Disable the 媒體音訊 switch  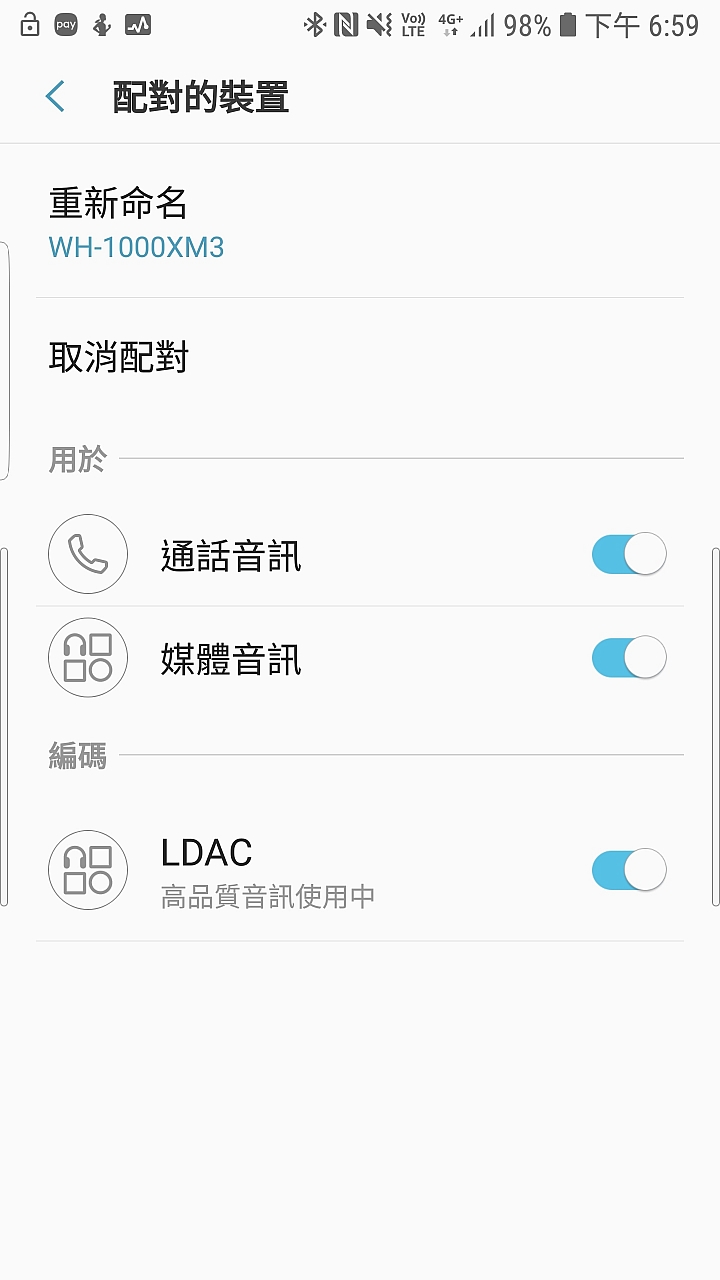pos(629,658)
